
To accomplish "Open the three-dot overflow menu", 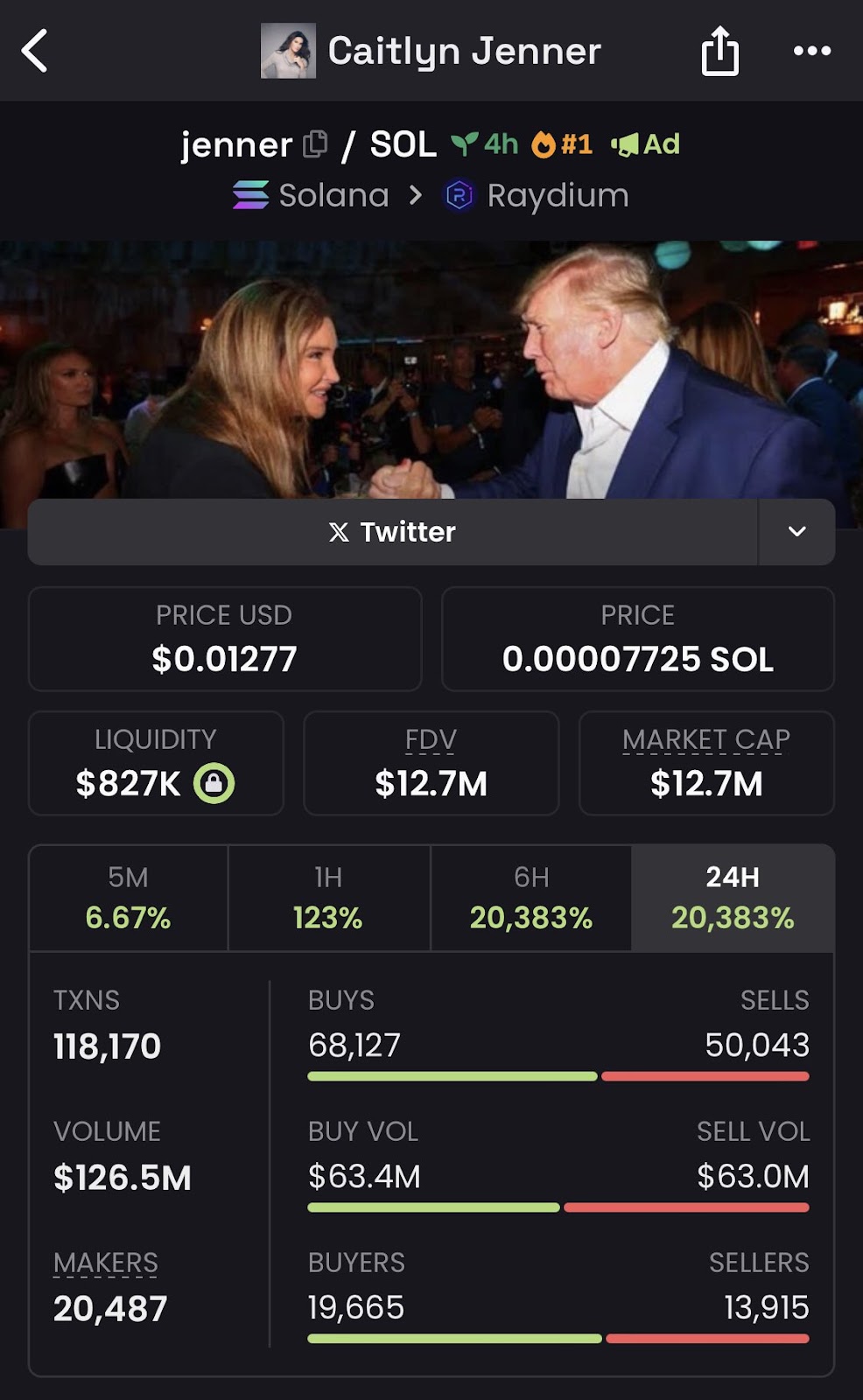I will (811, 51).
